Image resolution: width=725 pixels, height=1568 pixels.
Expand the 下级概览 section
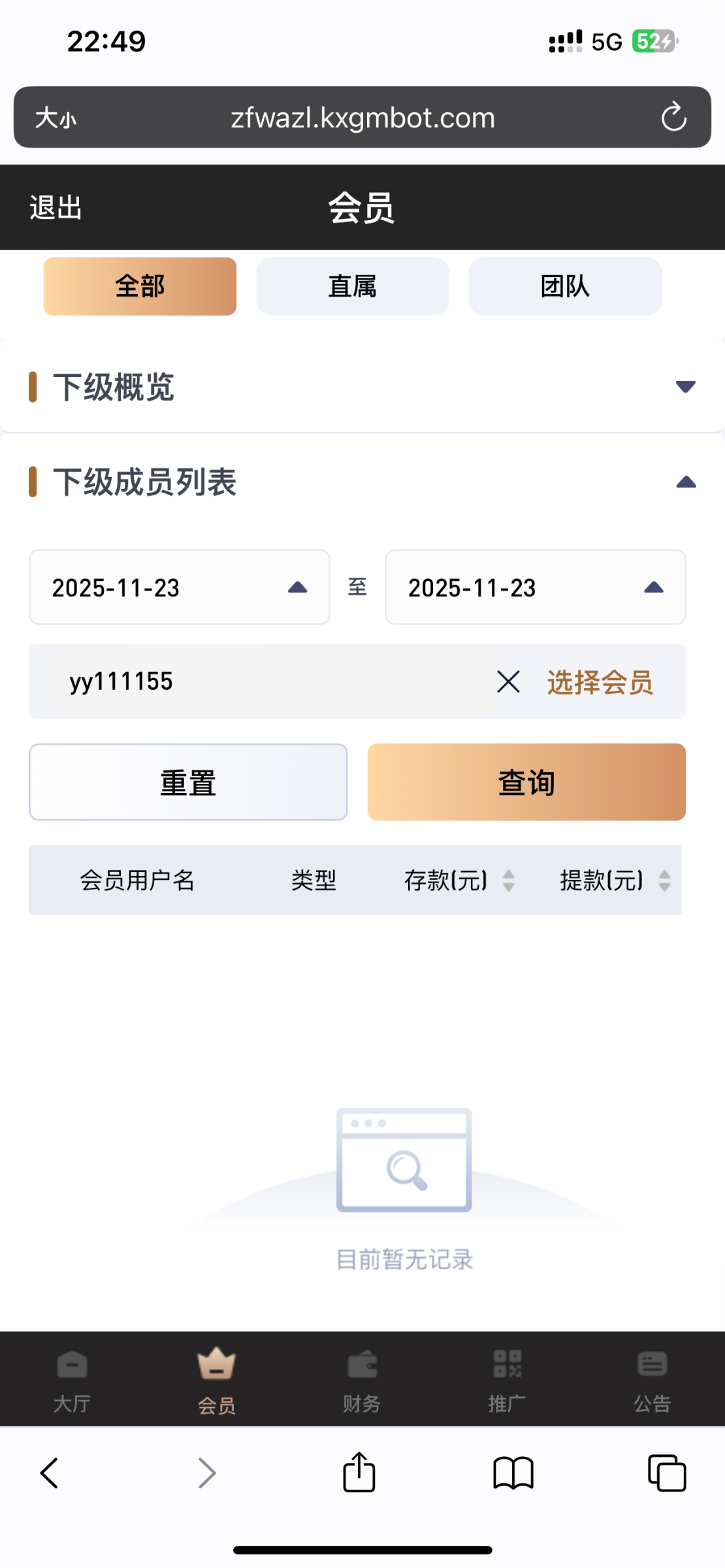coord(685,387)
